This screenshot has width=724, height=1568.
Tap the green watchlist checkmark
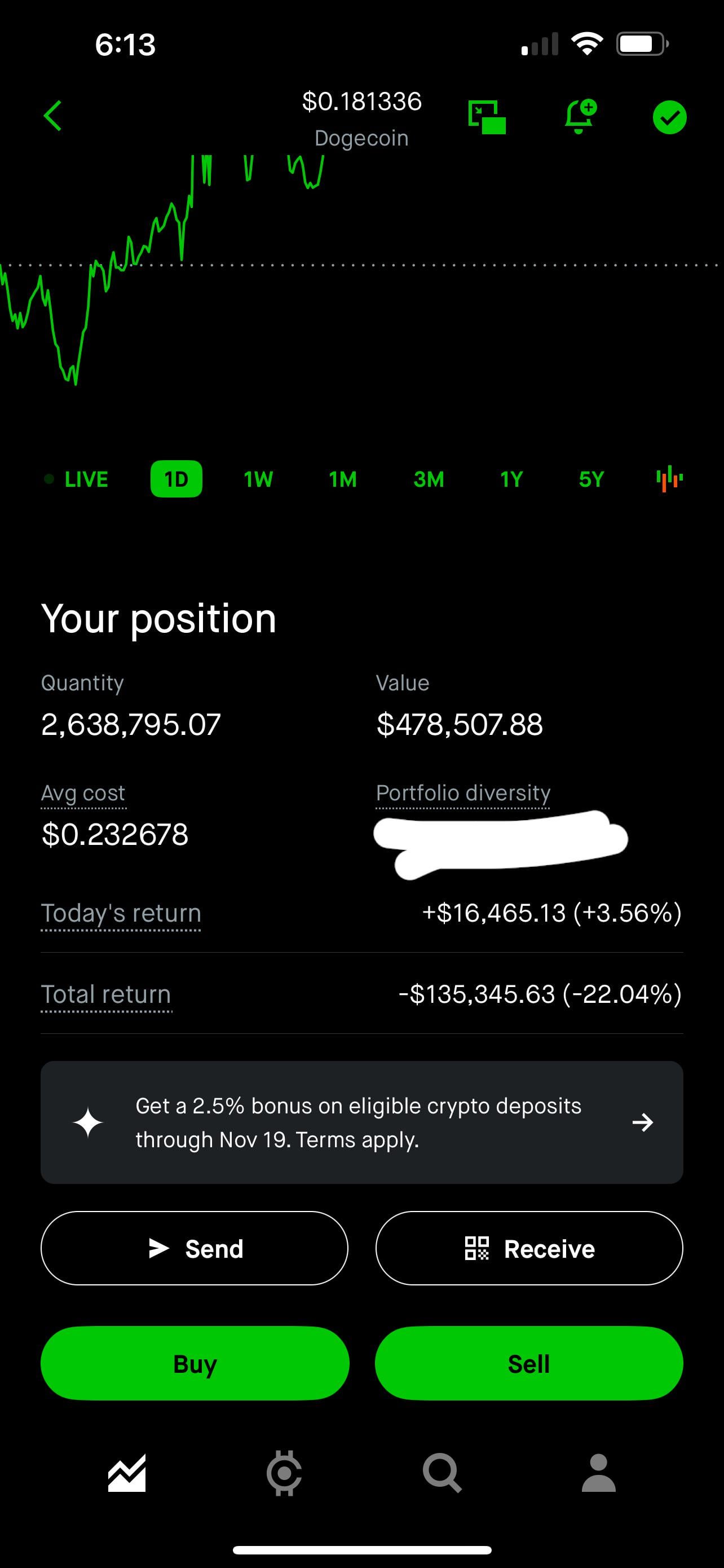tap(669, 117)
